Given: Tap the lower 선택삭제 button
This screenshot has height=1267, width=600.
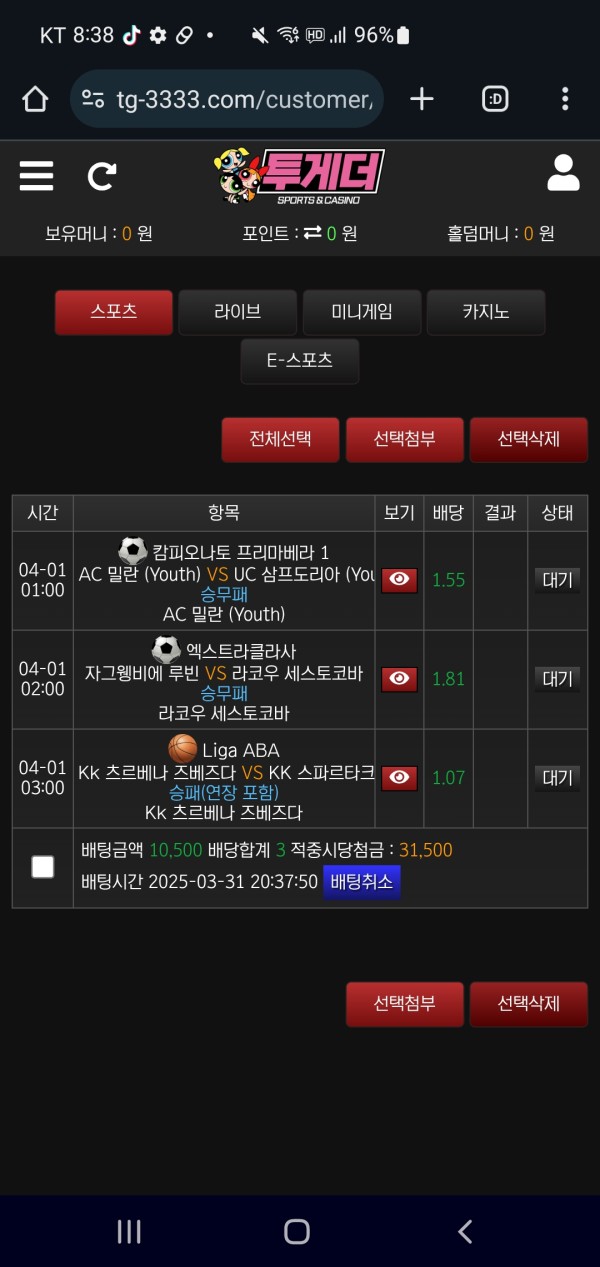Looking at the screenshot, I should point(528,1003).
